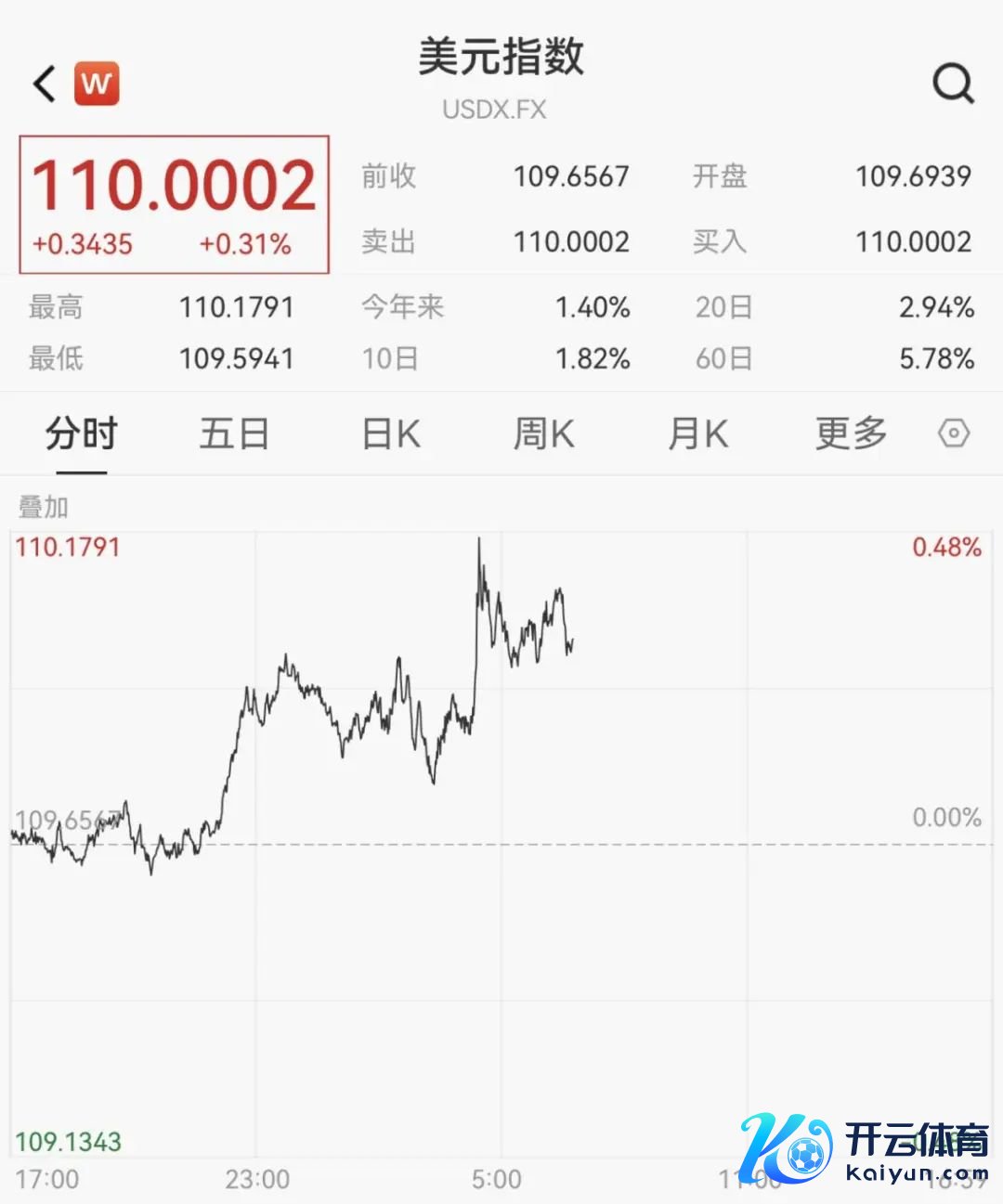Open chart settings hexagon icon
Screen dimensions: 1003x1204
(x=954, y=434)
